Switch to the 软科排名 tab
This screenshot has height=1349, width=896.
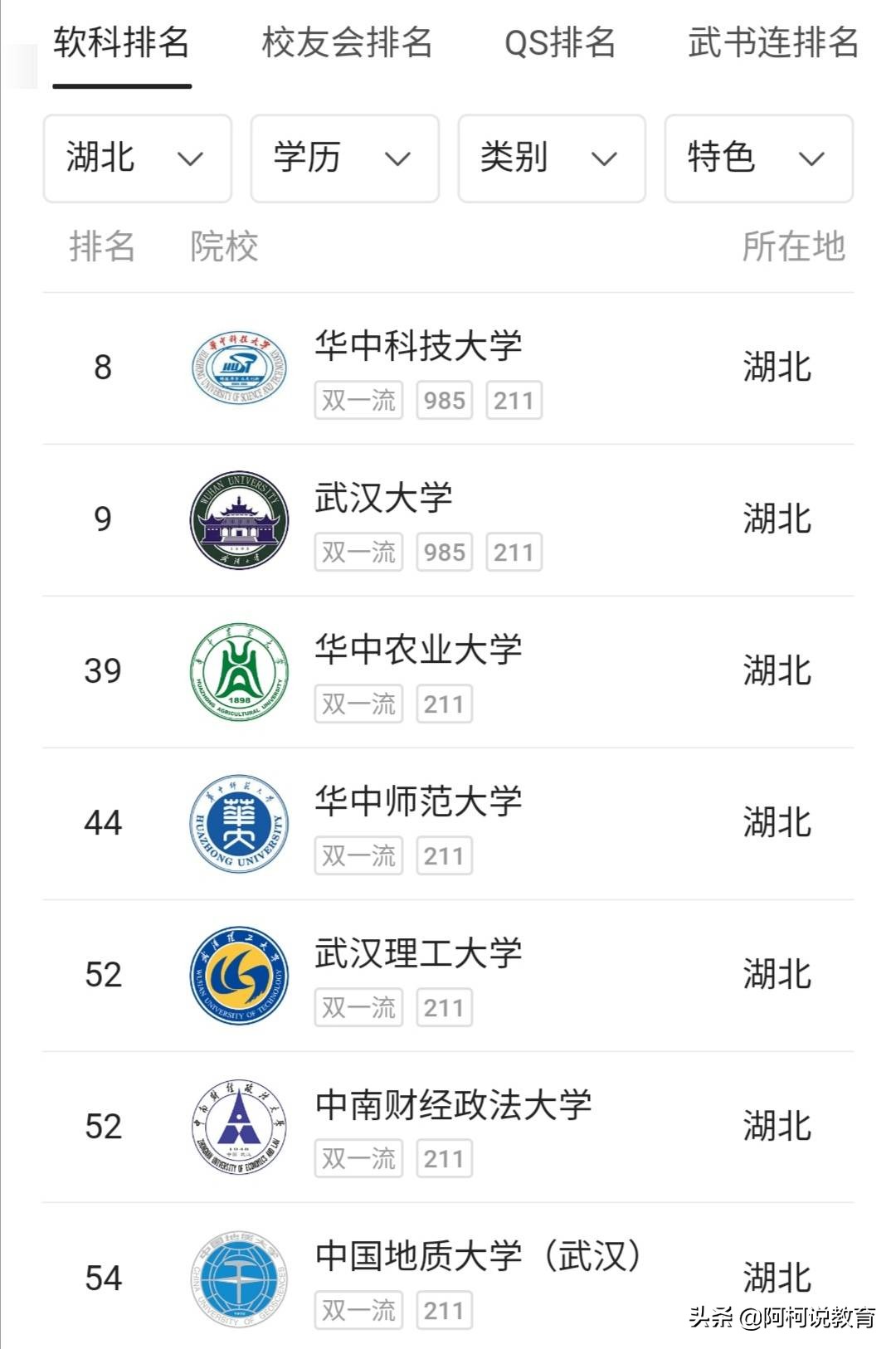click(121, 43)
